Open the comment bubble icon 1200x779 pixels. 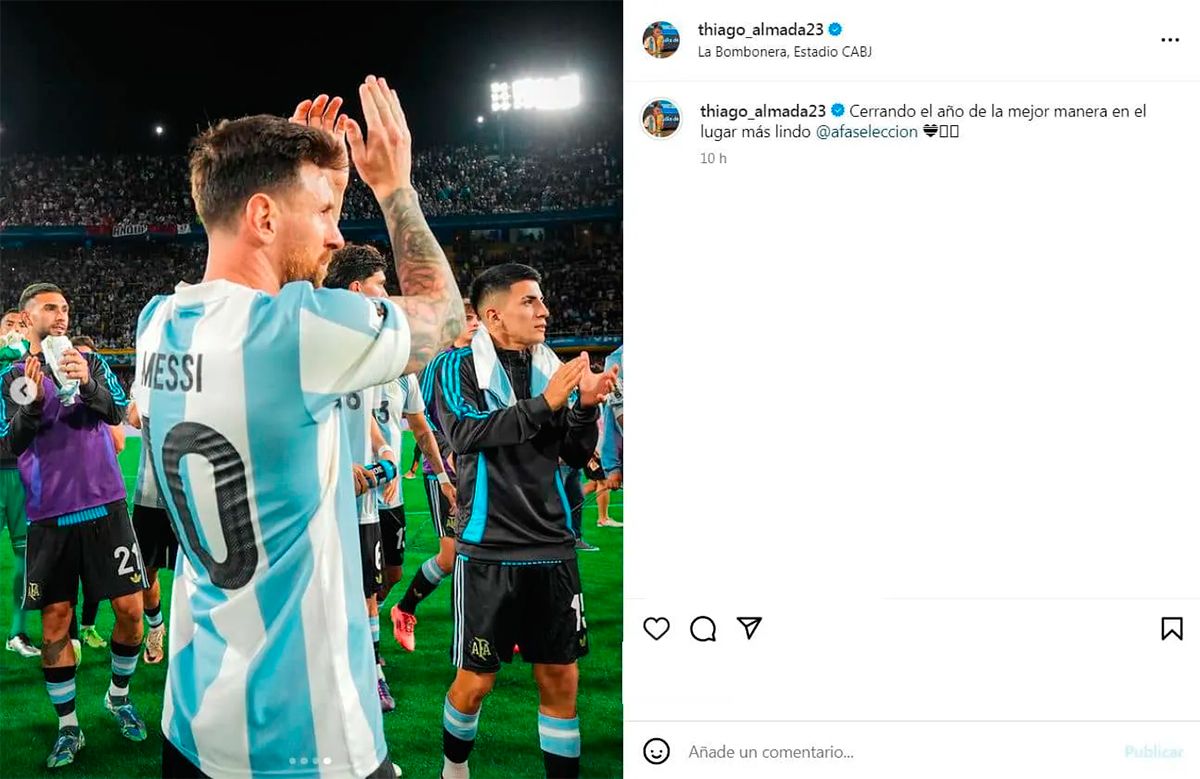(x=703, y=628)
